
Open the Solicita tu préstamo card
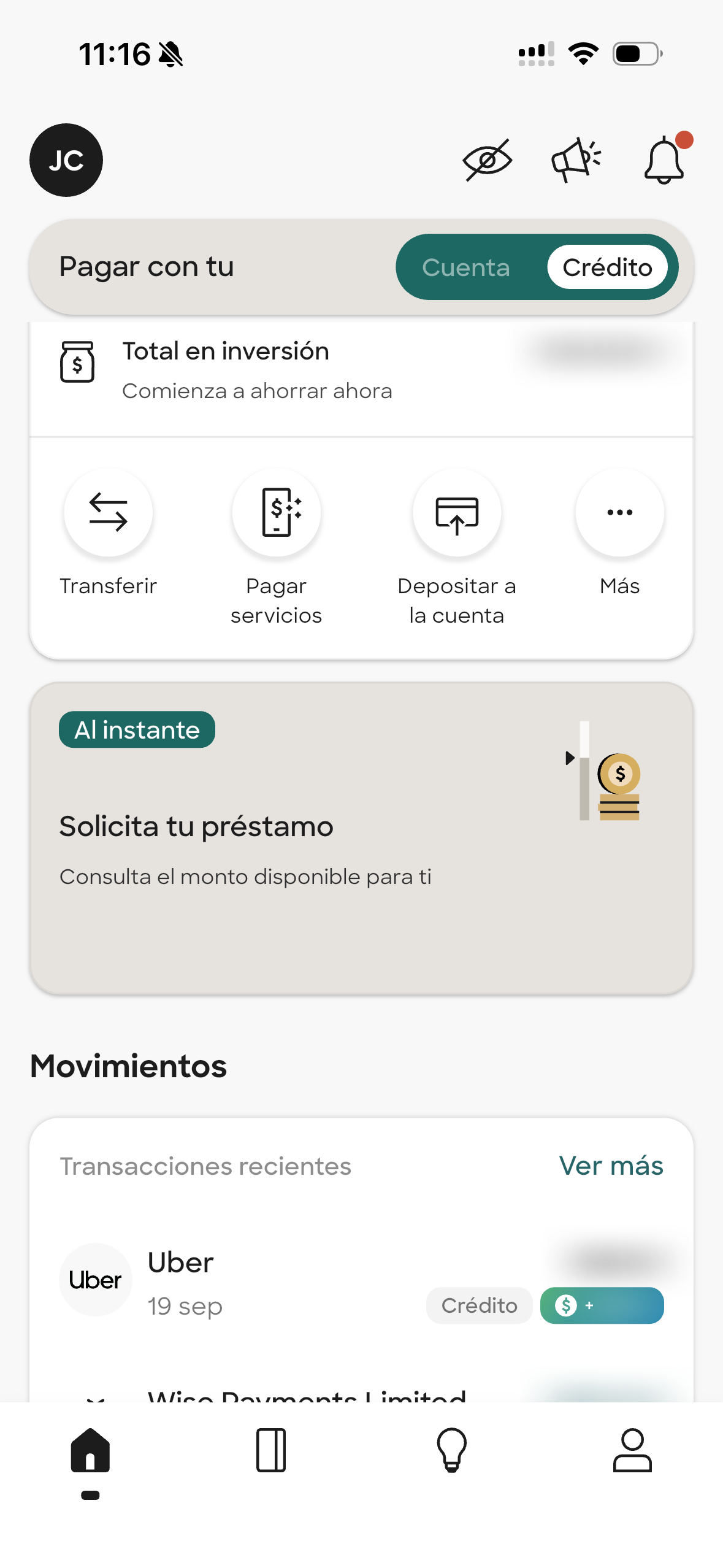(x=362, y=838)
